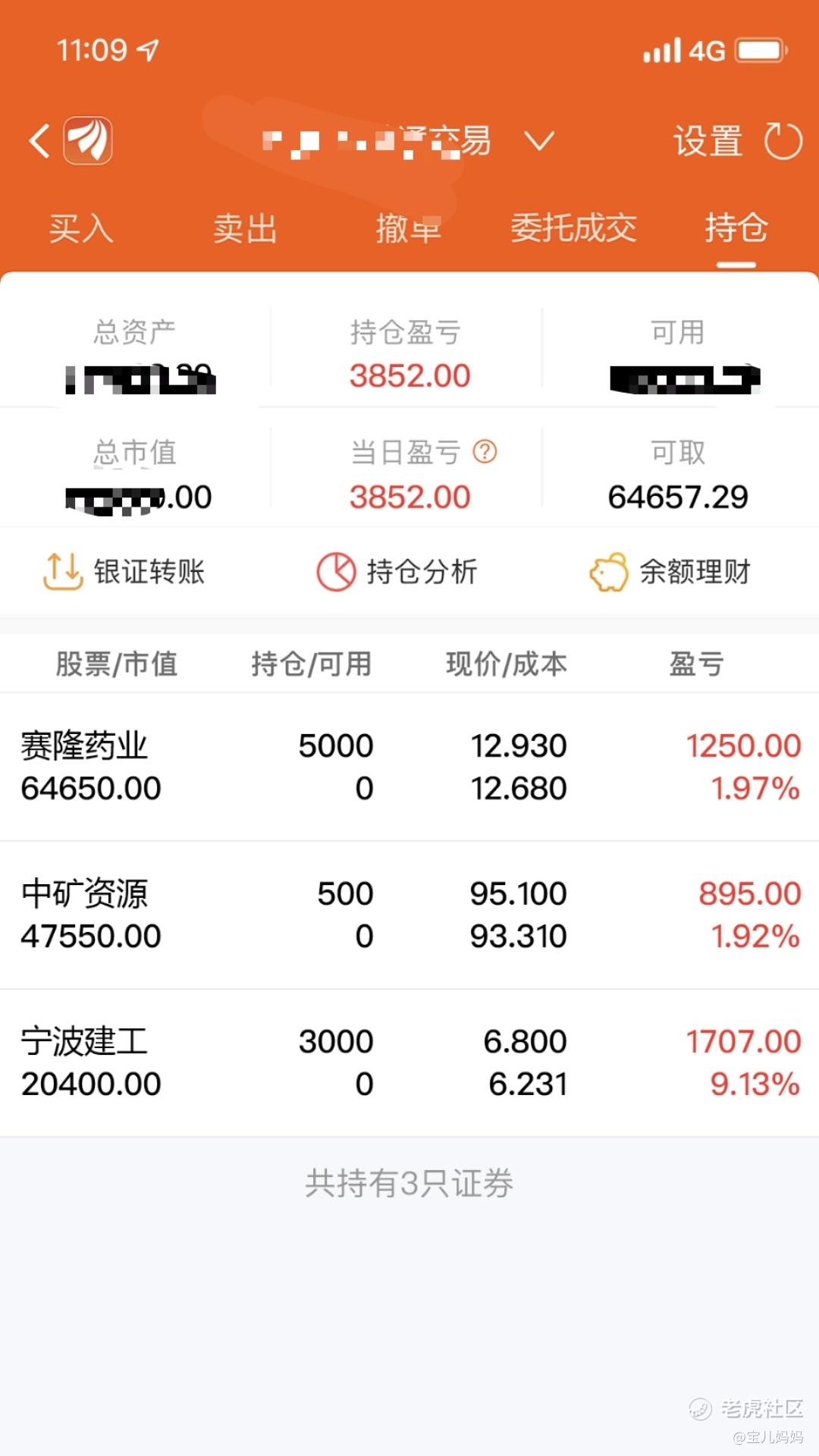This screenshot has width=819, height=1456.
Task: Go back with the top-left arrow
Action: click(x=39, y=141)
